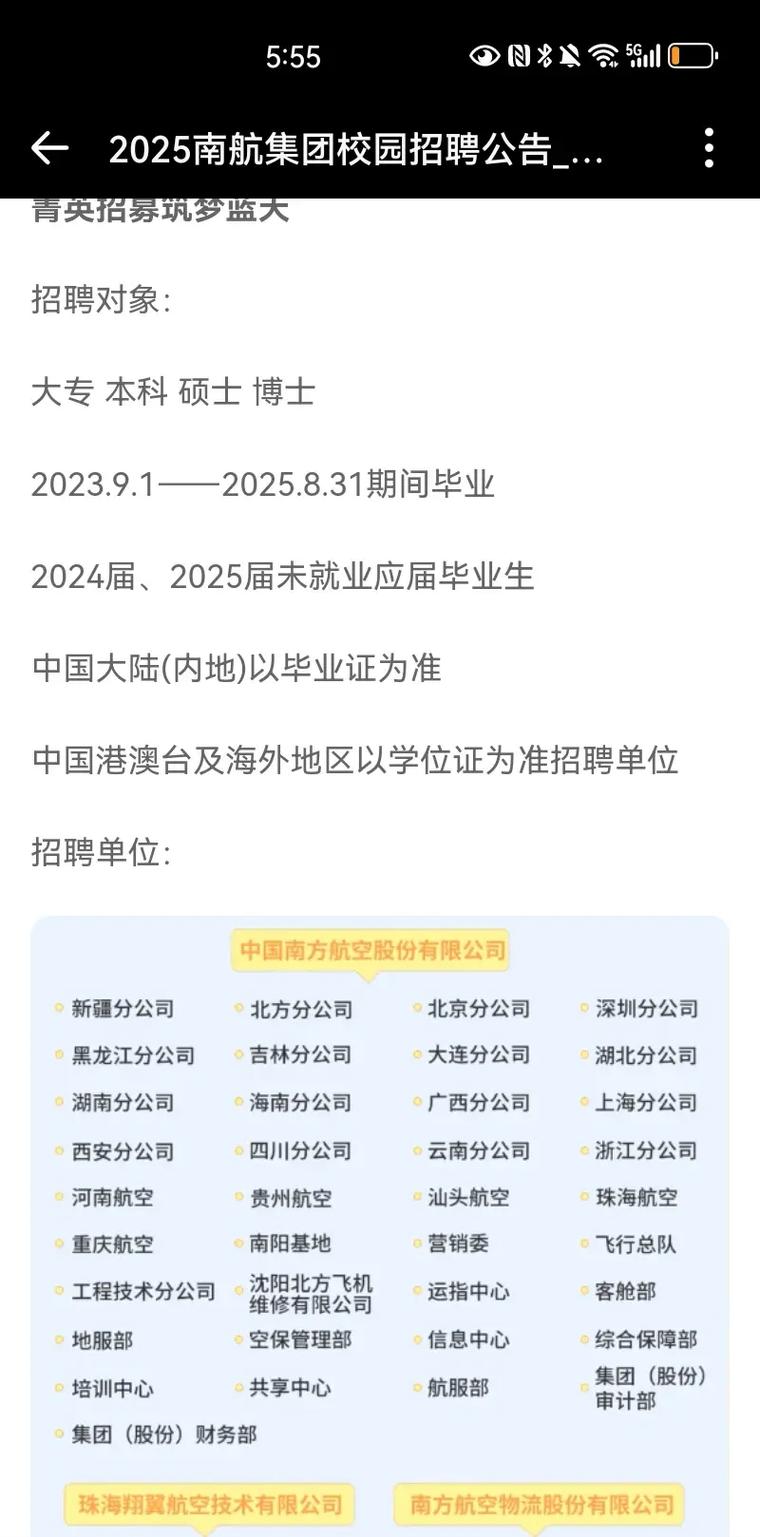Tap the Bluetooth status icon
This screenshot has width=760, height=1537.
point(545,57)
